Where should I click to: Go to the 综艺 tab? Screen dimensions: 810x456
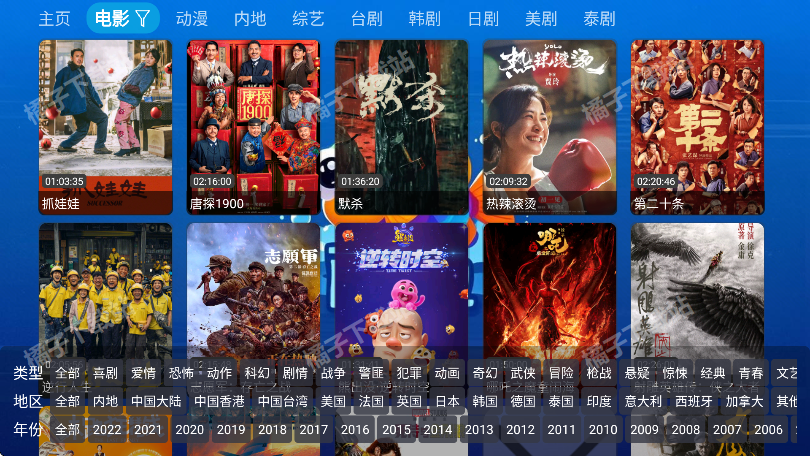point(308,18)
